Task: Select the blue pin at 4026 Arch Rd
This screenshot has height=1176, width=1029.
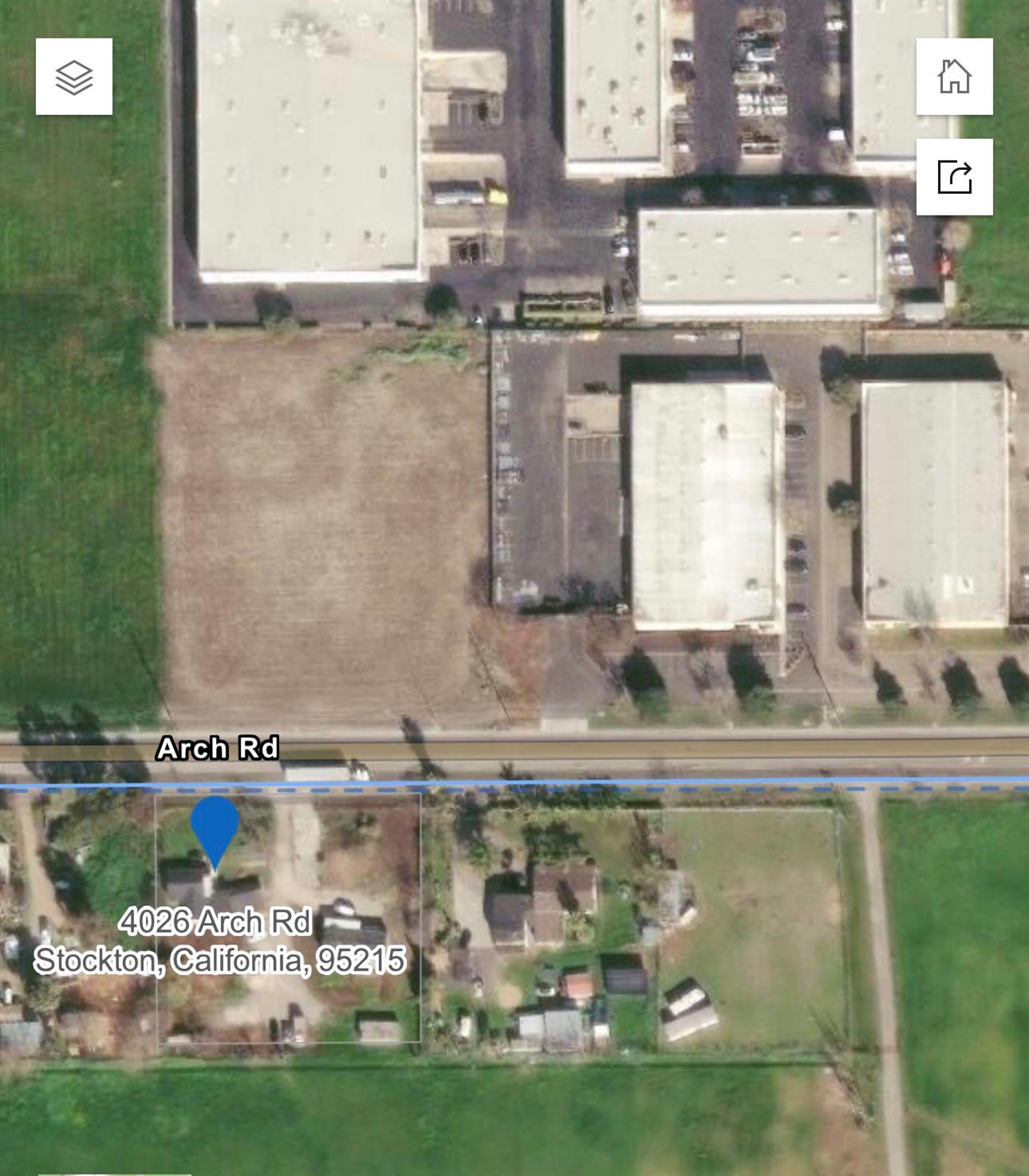Action: pyautogui.click(x=215, y=827)
